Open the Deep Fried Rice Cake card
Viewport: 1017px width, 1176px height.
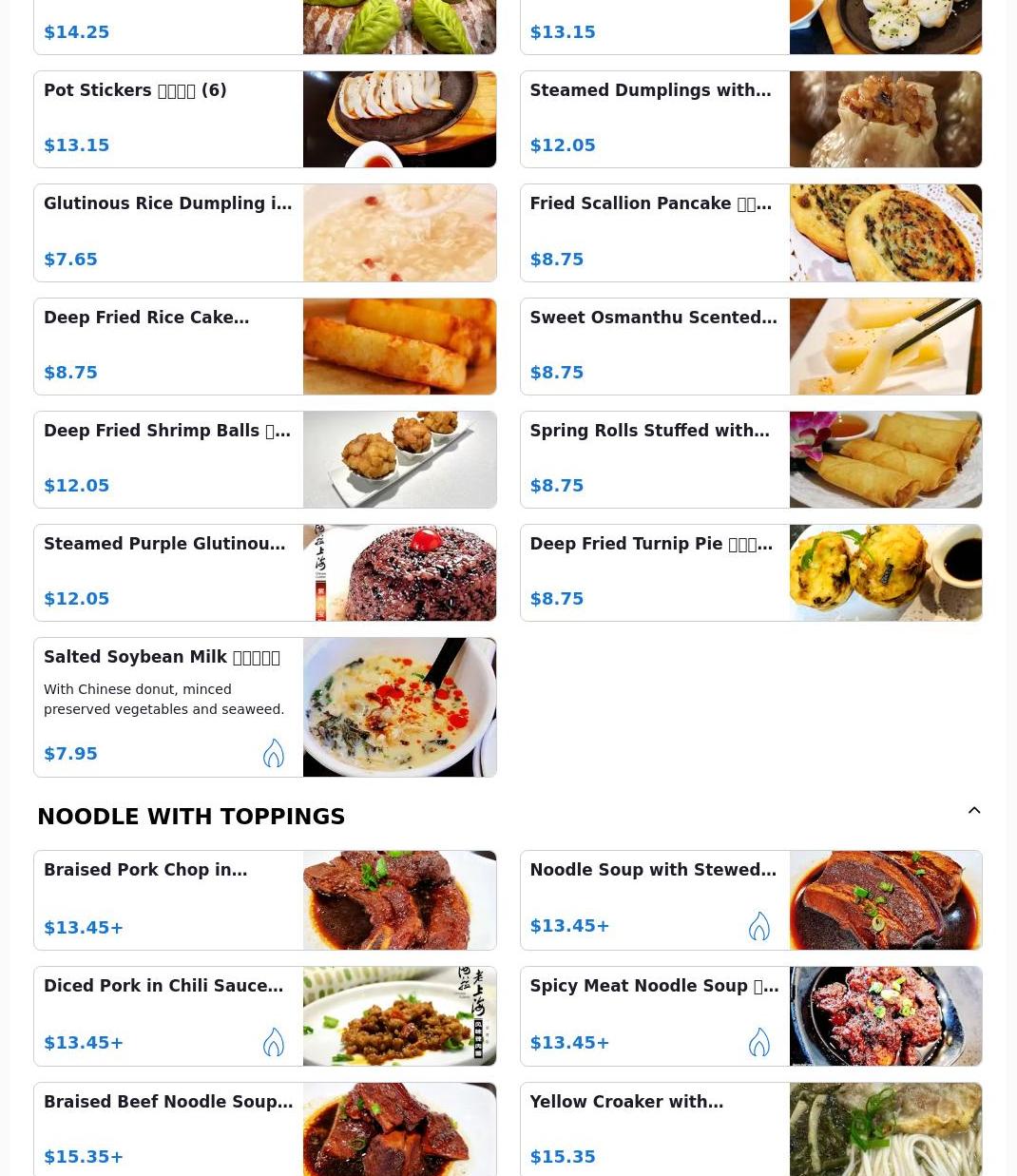(x=264, y=346)
